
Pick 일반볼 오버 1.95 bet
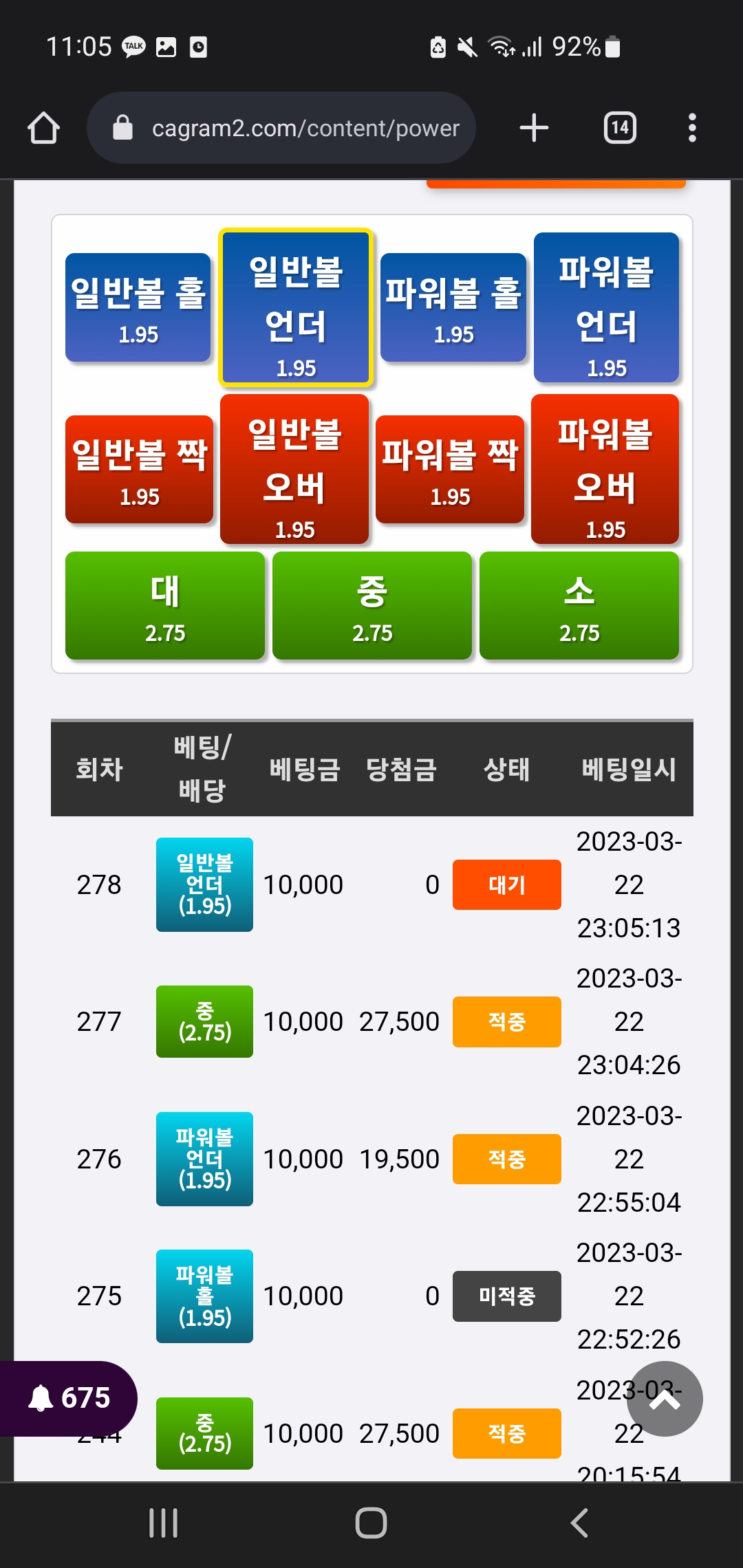[x=294, y=469]
